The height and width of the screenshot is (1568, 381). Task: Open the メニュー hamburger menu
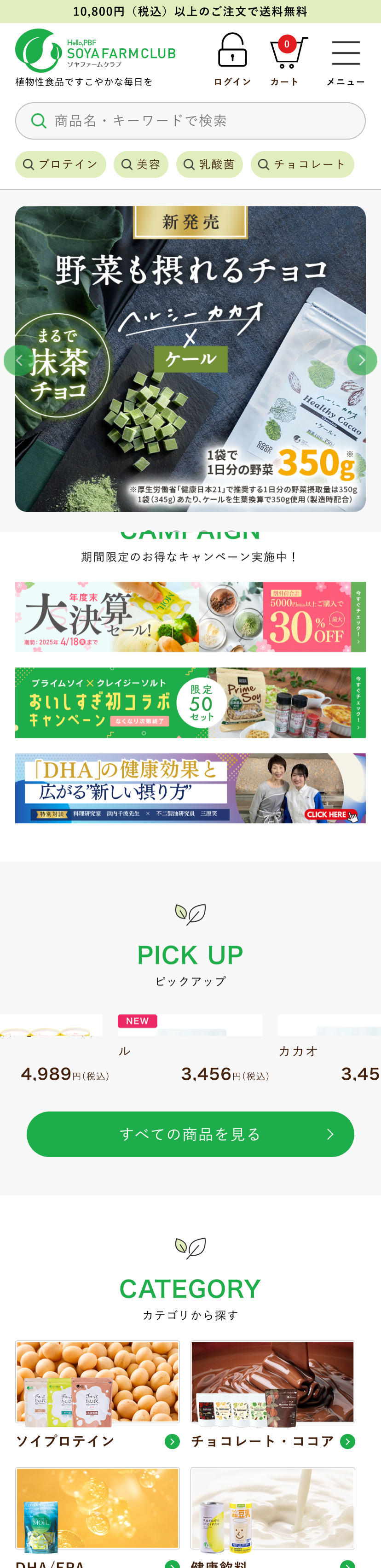pos(345,59)
